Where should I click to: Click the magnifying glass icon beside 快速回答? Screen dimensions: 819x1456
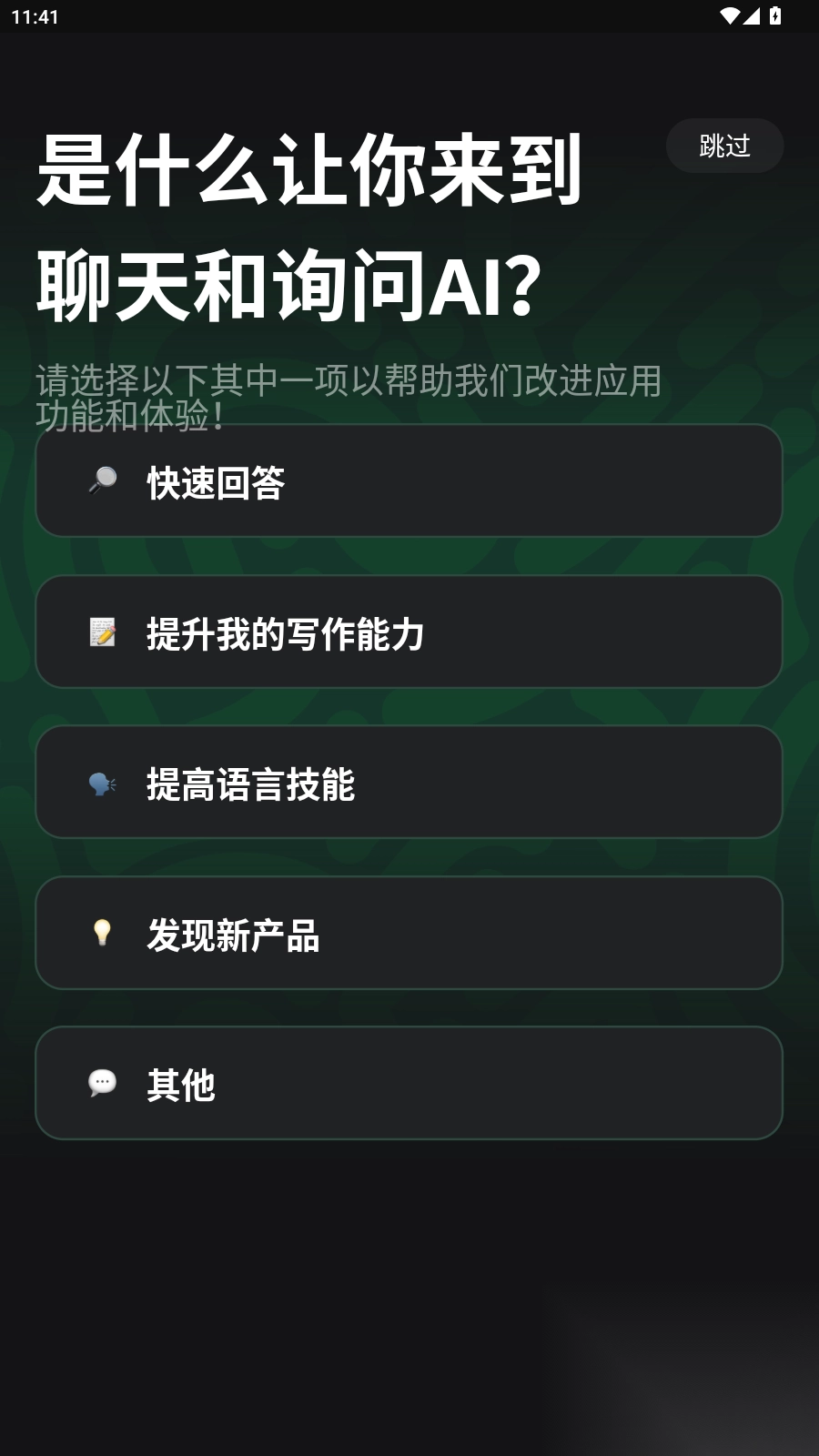coord(103,481)
